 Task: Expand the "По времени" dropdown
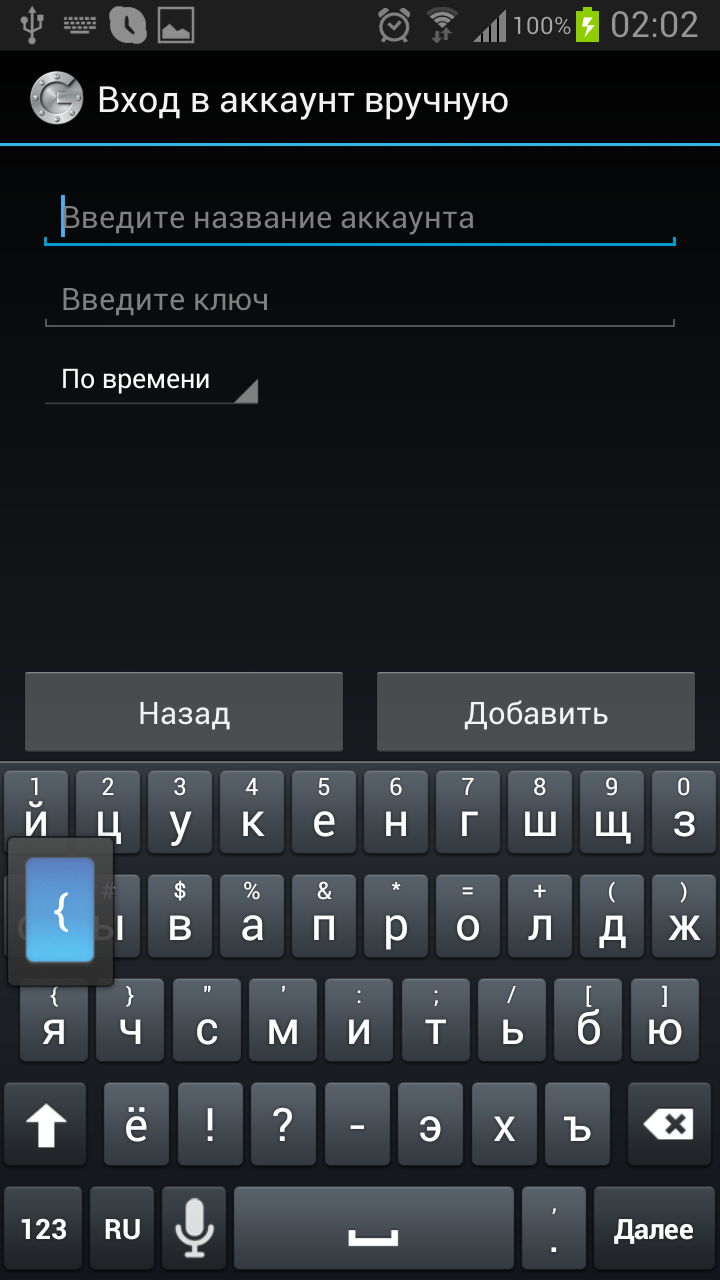click(x=151, y=380)
